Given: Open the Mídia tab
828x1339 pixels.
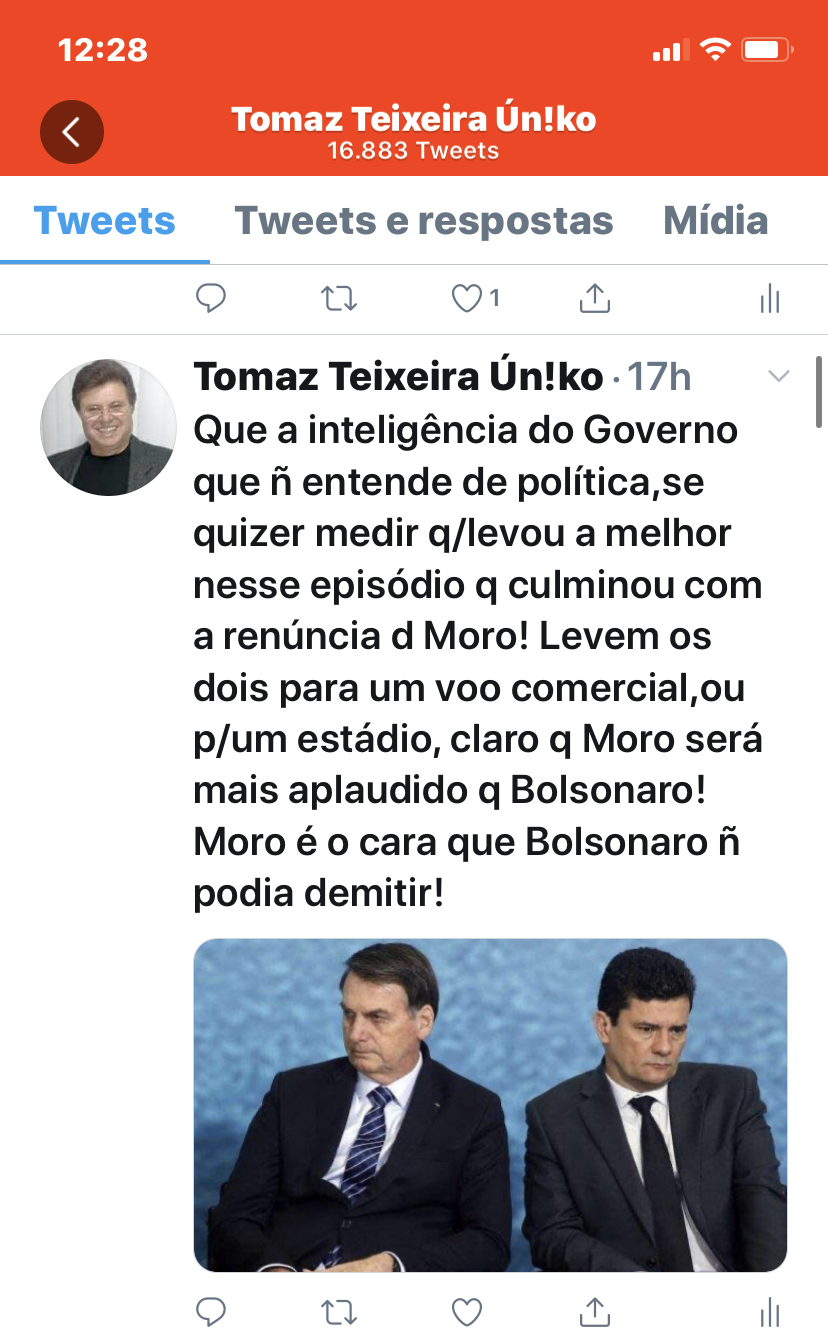Looking at the screenshot, I should [715, 221].
